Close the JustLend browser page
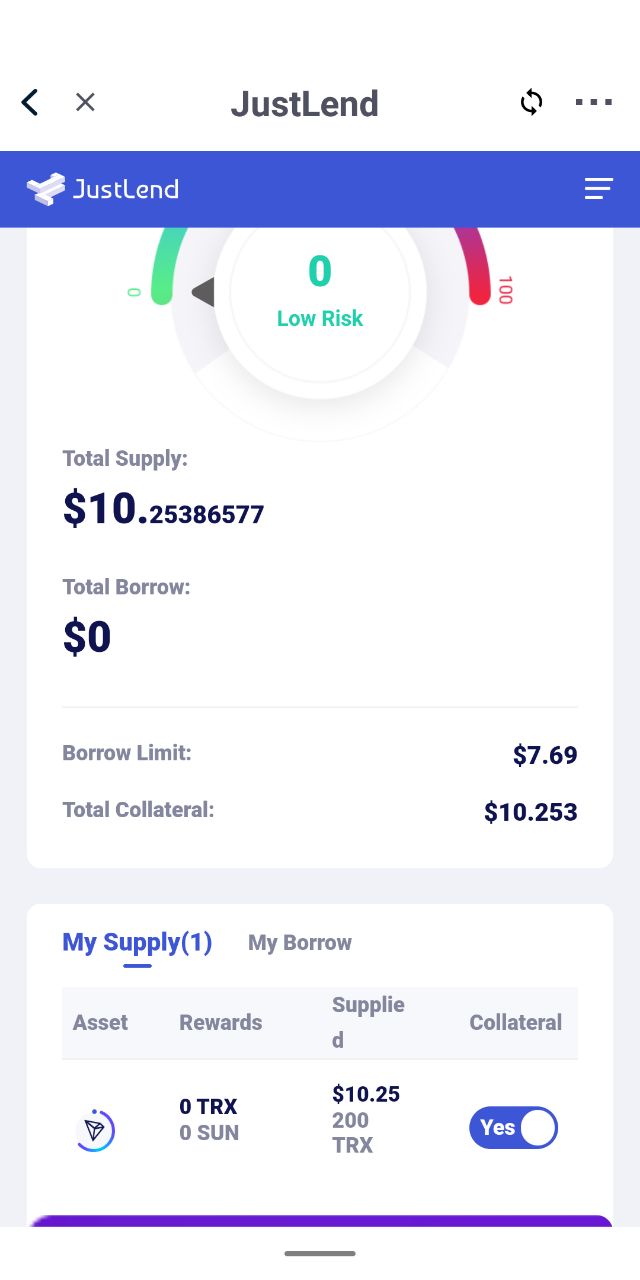 [85, 102]
